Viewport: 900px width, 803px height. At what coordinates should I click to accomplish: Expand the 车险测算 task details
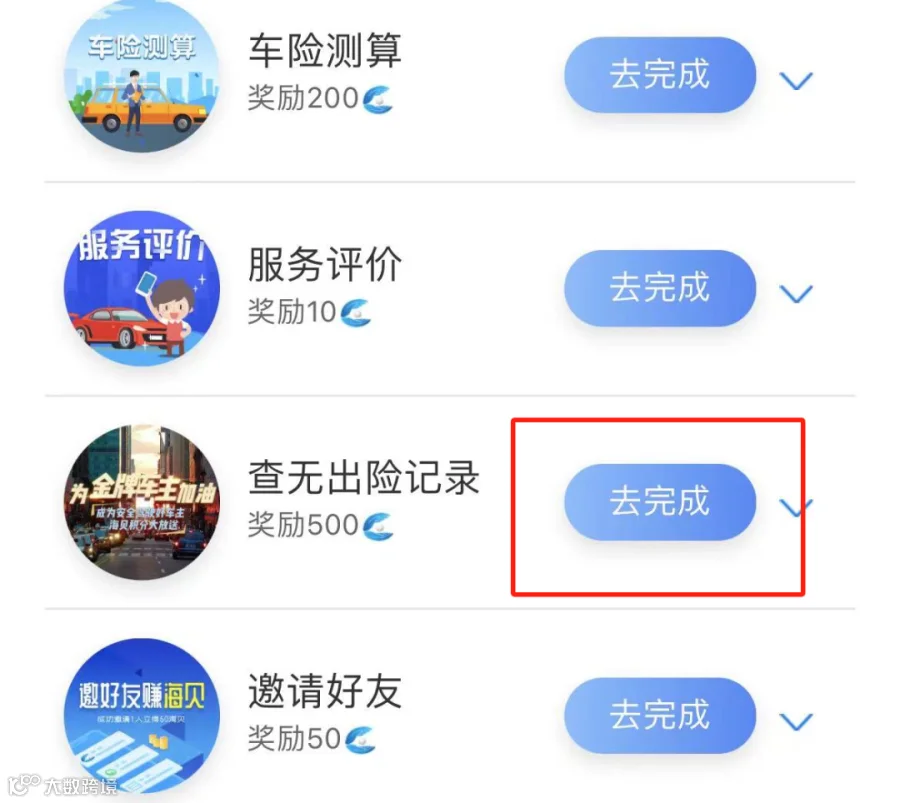click(x=796, y=80)
